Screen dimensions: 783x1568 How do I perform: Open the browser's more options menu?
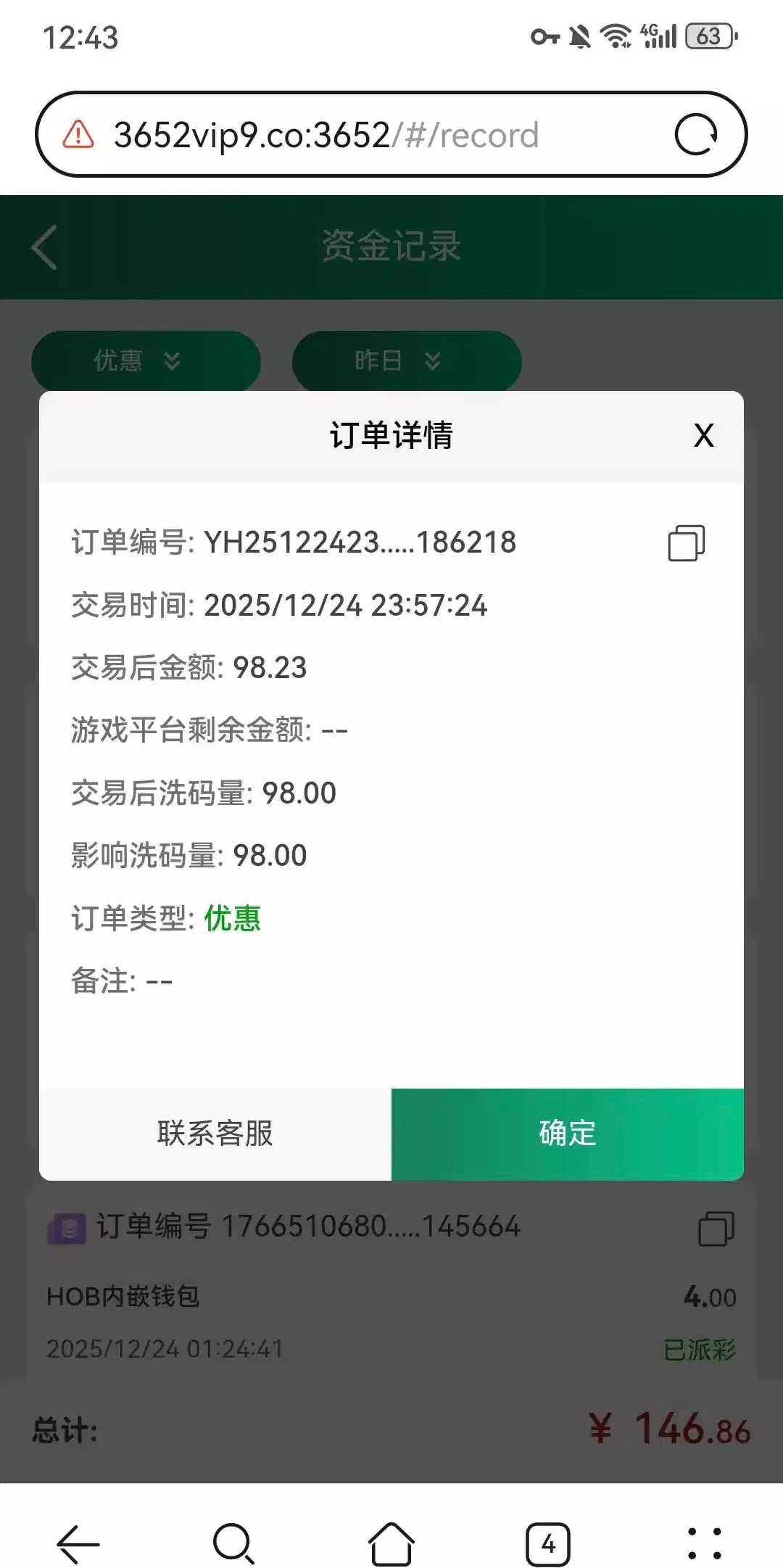click(x=704, y=1544)
